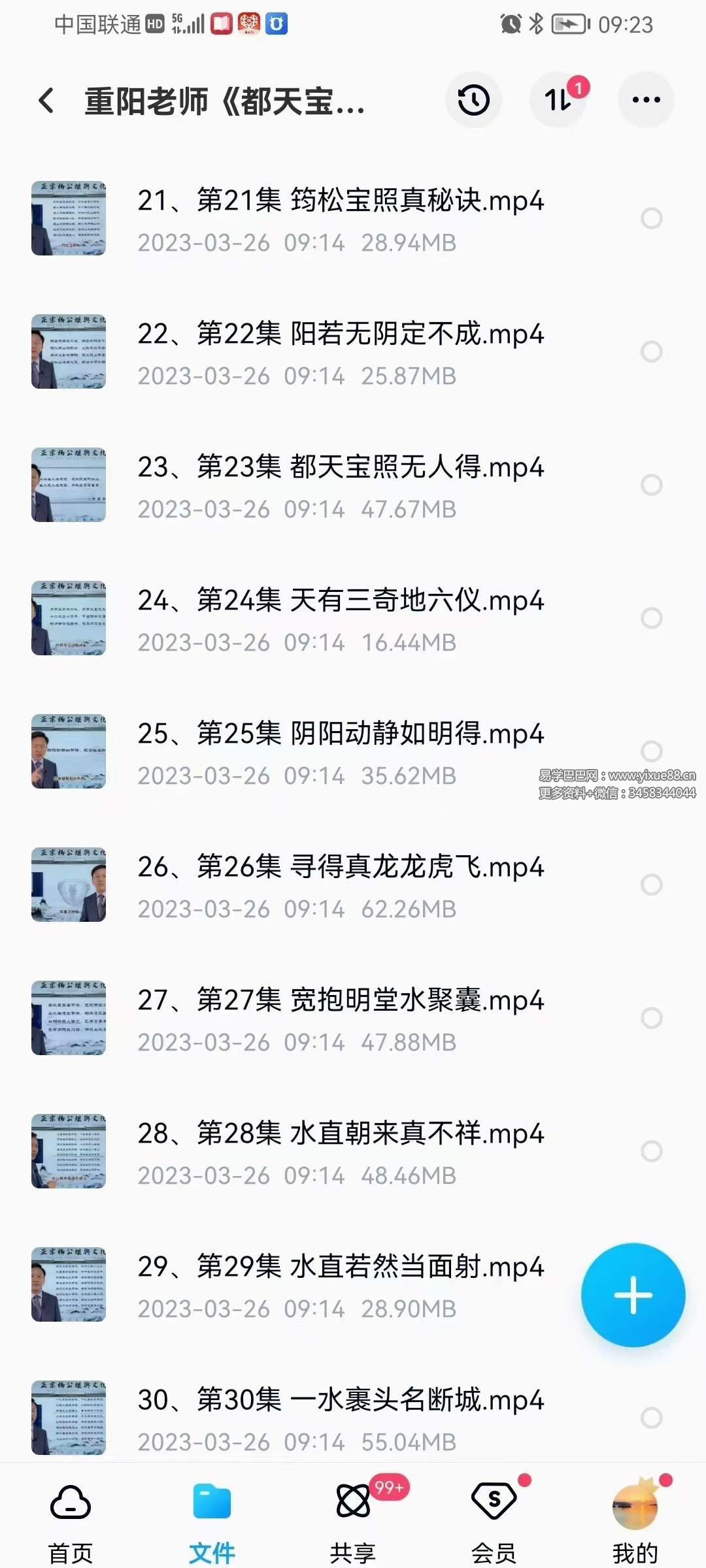Select the checkbox for 第21集 筠松宝照真秘诀
Viewport: 706px width, 1568px height.
coord(651,219)
